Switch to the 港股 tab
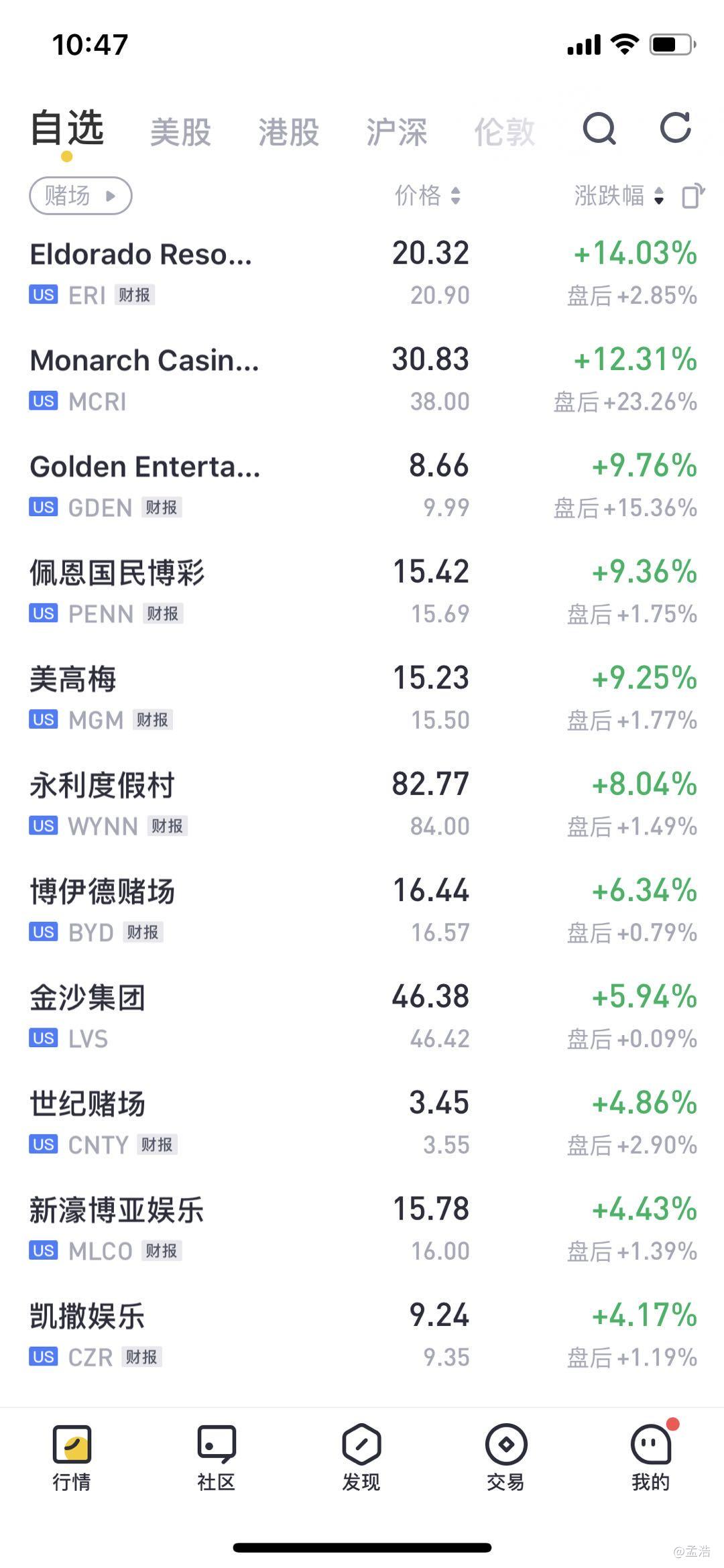724x1568 pixels. pos(289,132)
